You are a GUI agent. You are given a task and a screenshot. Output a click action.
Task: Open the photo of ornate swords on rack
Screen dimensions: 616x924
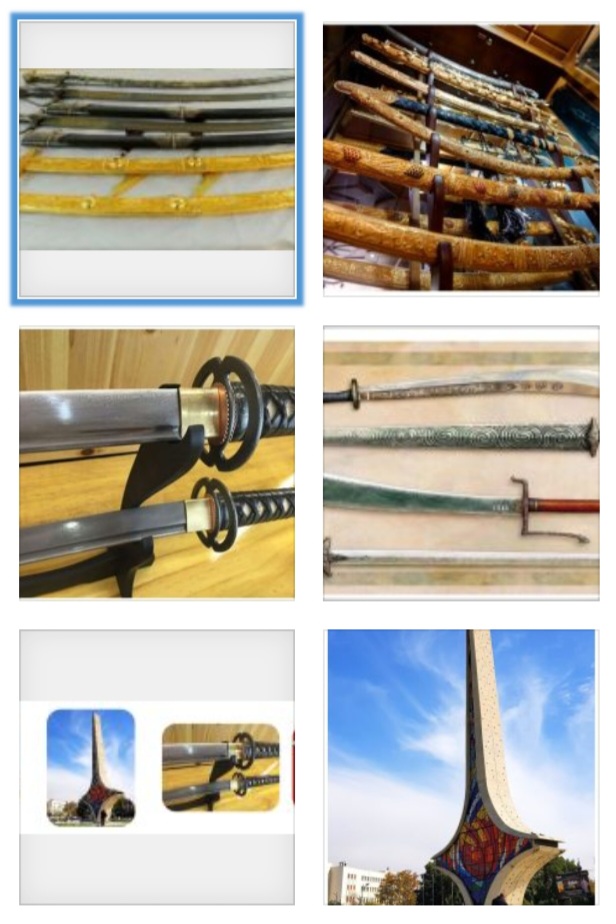461,159
